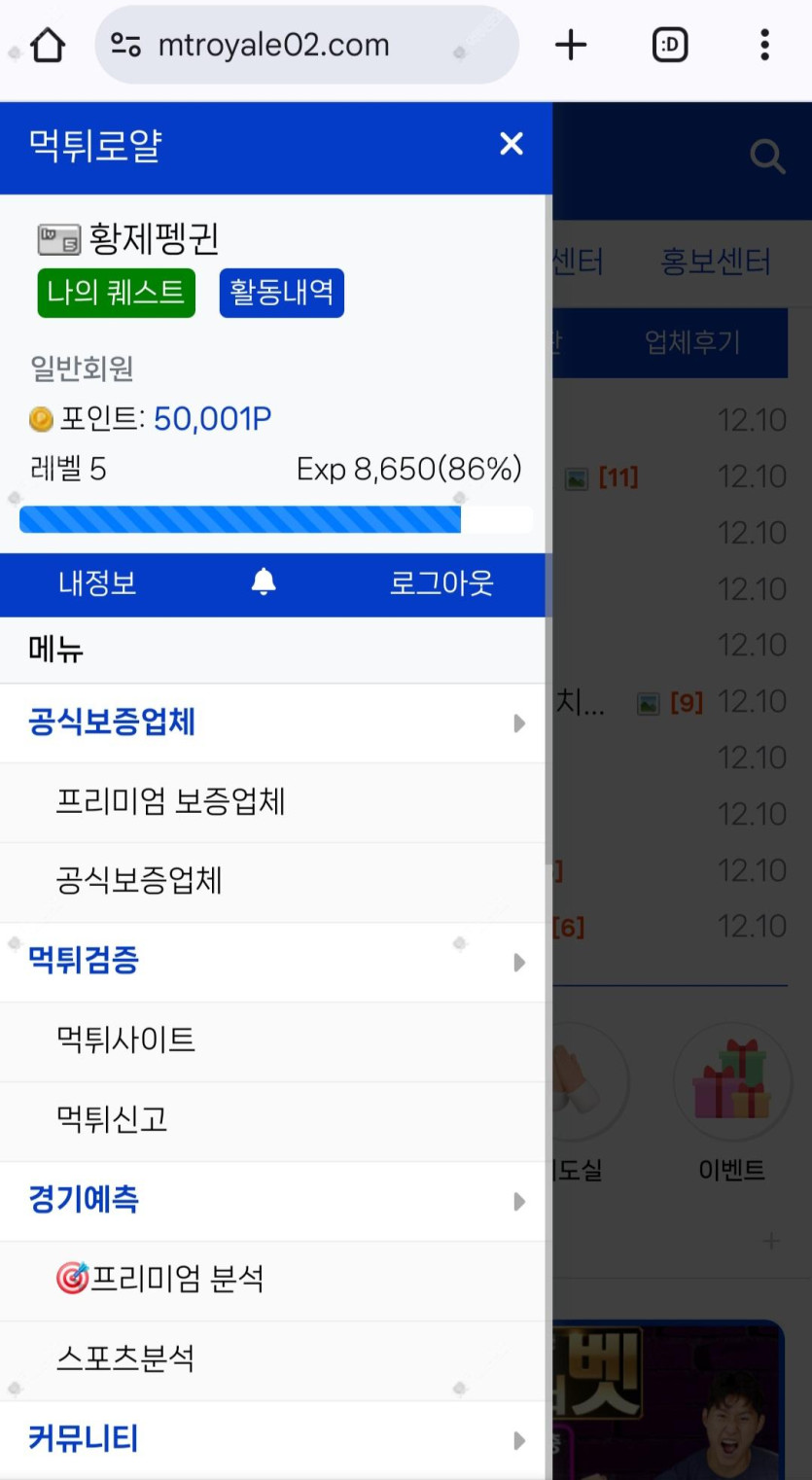The width and height of the screenshot is (812, 1480).
Task: View 활동내역
Action: 282,293
